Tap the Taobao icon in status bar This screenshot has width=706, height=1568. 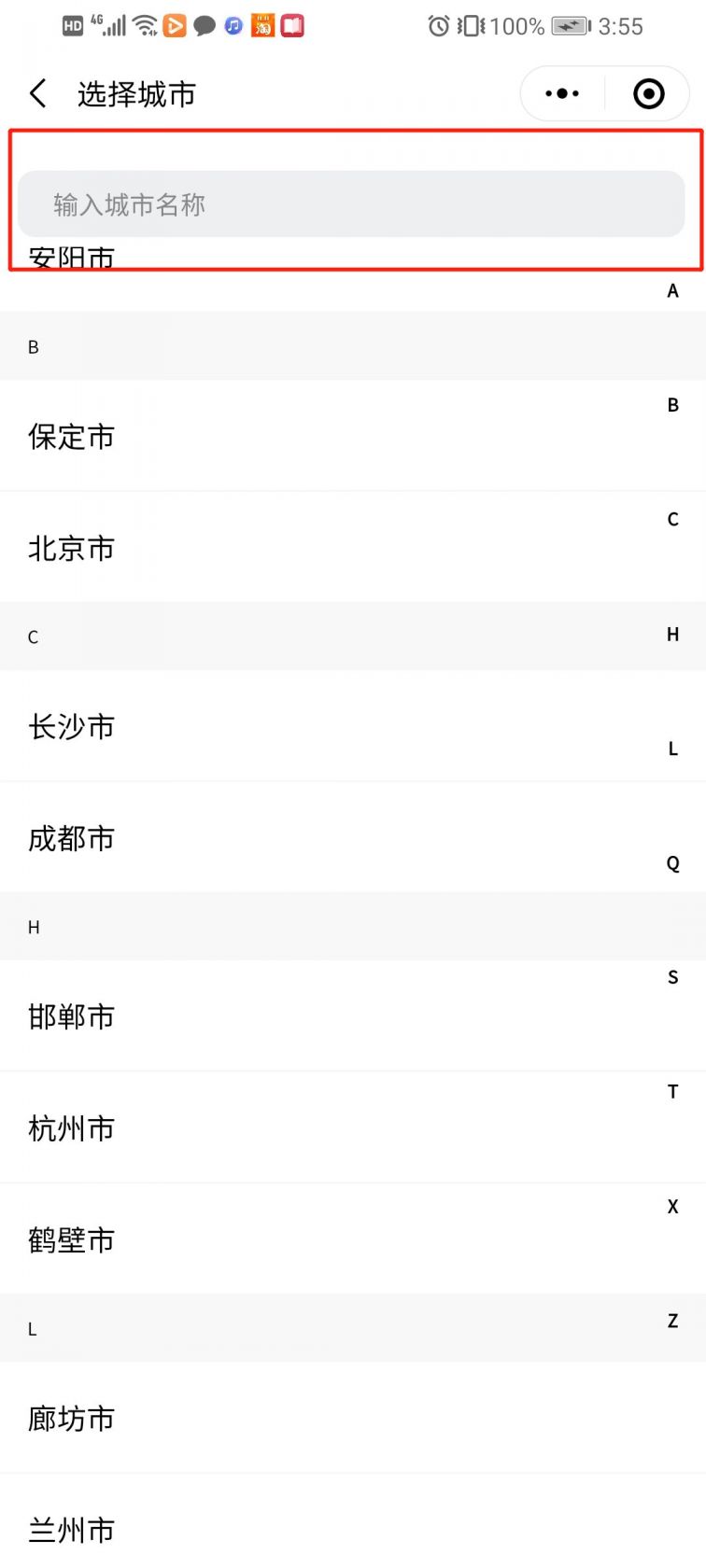262,26
